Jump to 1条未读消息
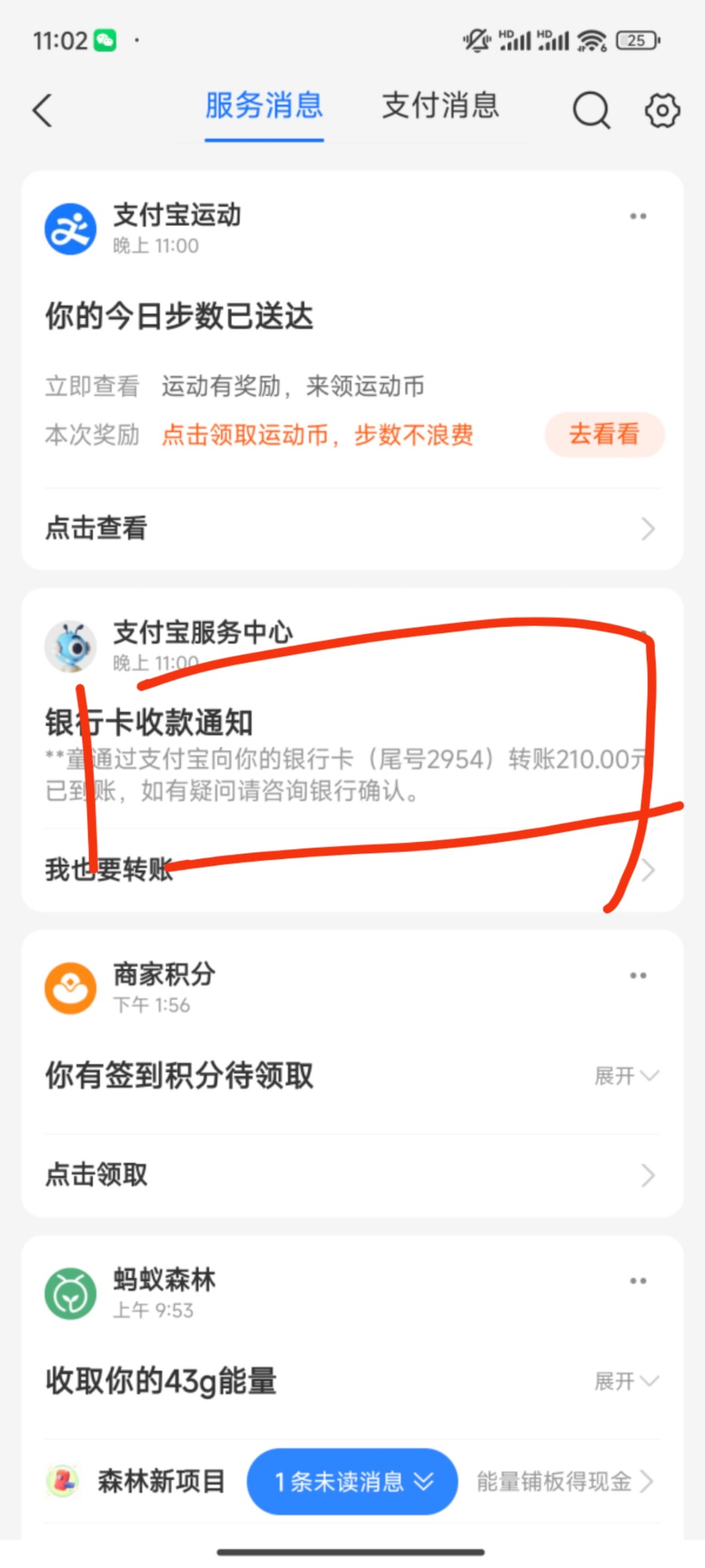The height and width of the screenshot is (1568, 705). pyautogui.click(x=352, y=1481)
